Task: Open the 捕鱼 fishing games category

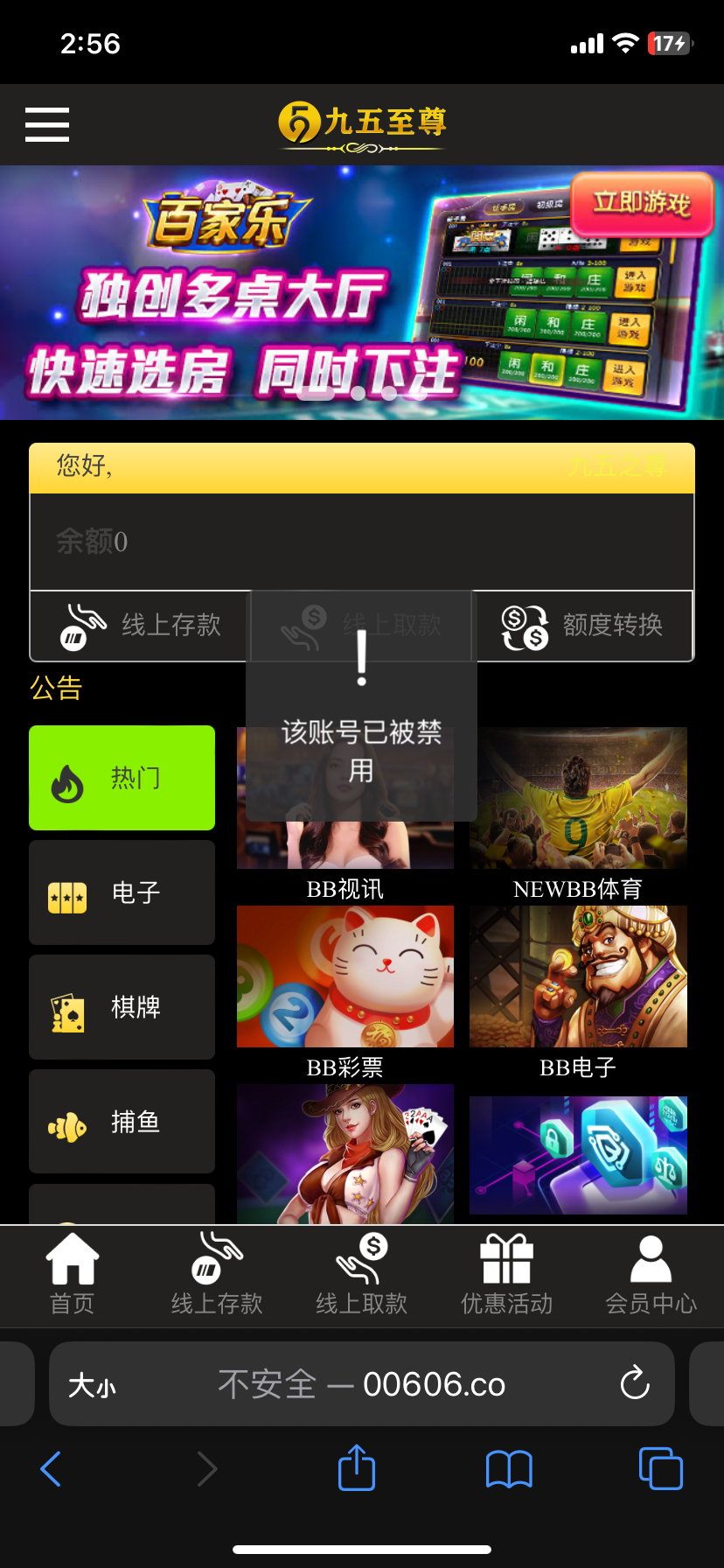Action: coord(121,1121)
